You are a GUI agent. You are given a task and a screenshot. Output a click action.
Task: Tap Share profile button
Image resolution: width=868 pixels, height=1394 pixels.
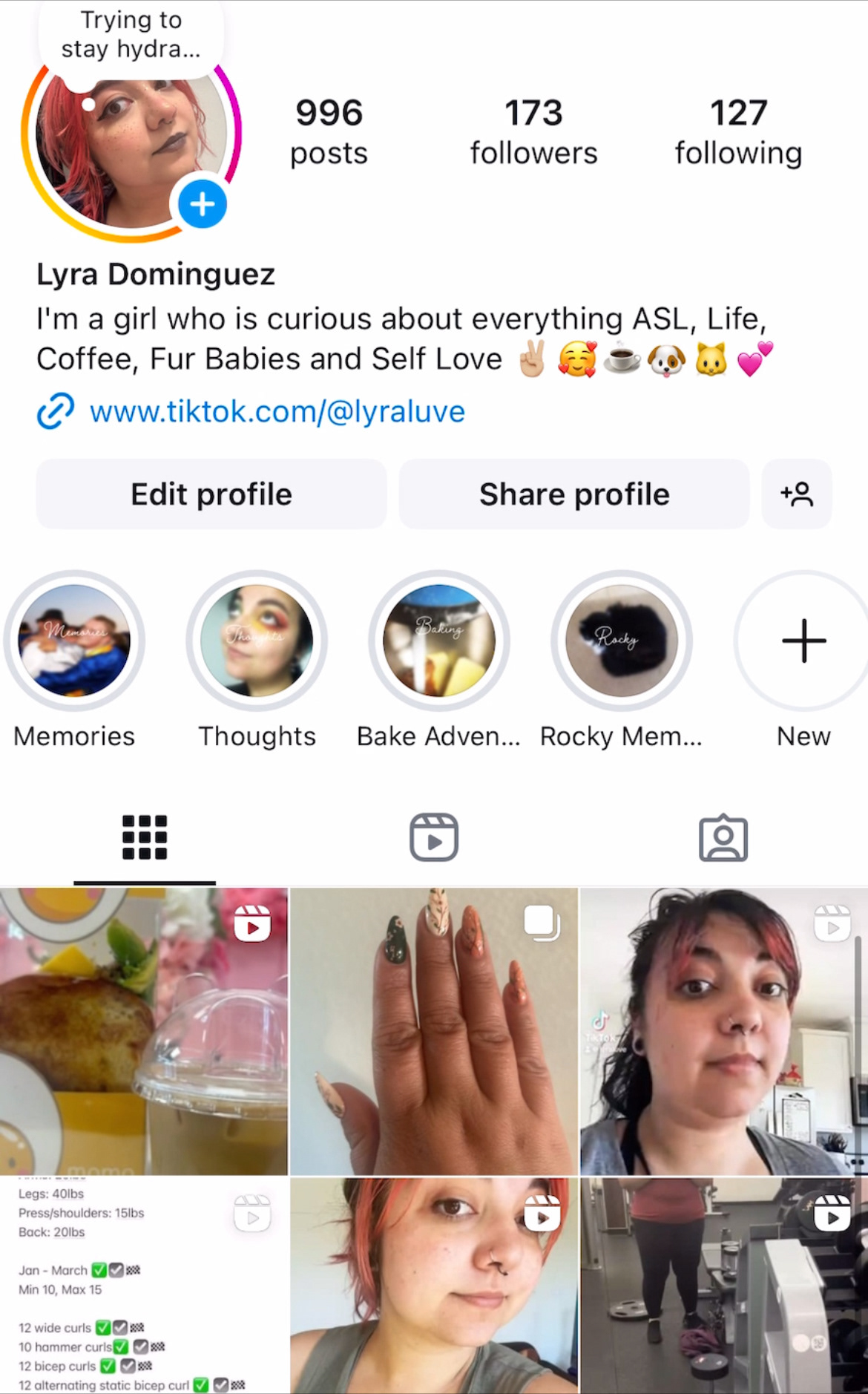[x=574, y=494]
